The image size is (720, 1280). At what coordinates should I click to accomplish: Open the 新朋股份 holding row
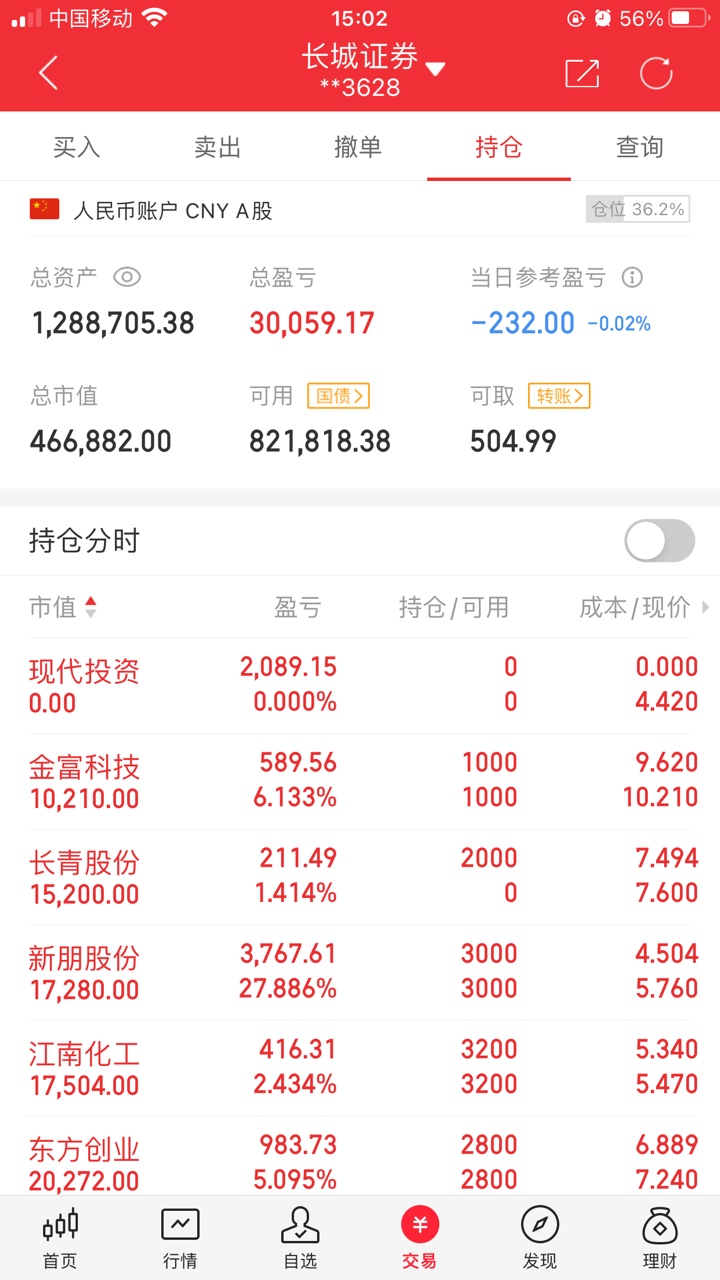click(360, 972)
